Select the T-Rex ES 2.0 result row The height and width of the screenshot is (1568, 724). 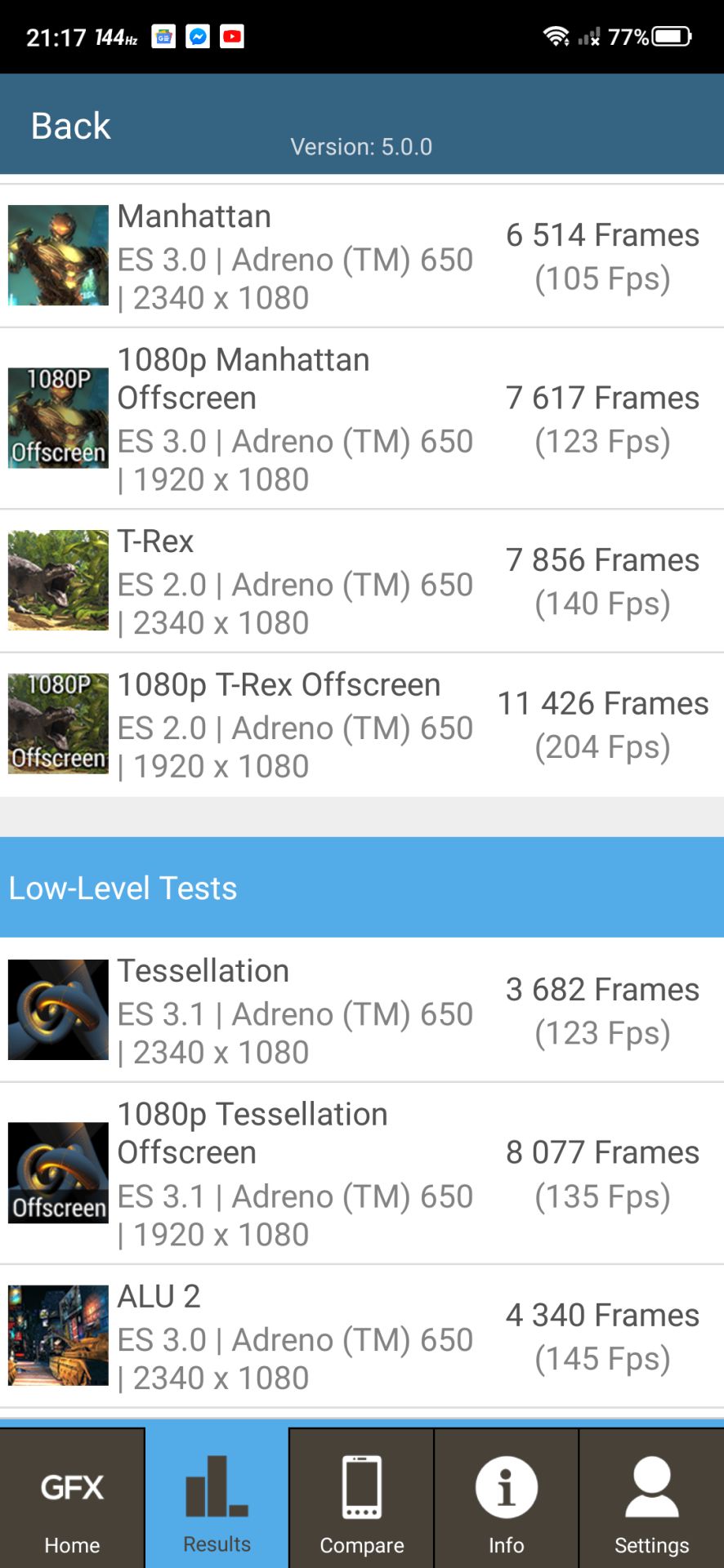pos(362,581)
